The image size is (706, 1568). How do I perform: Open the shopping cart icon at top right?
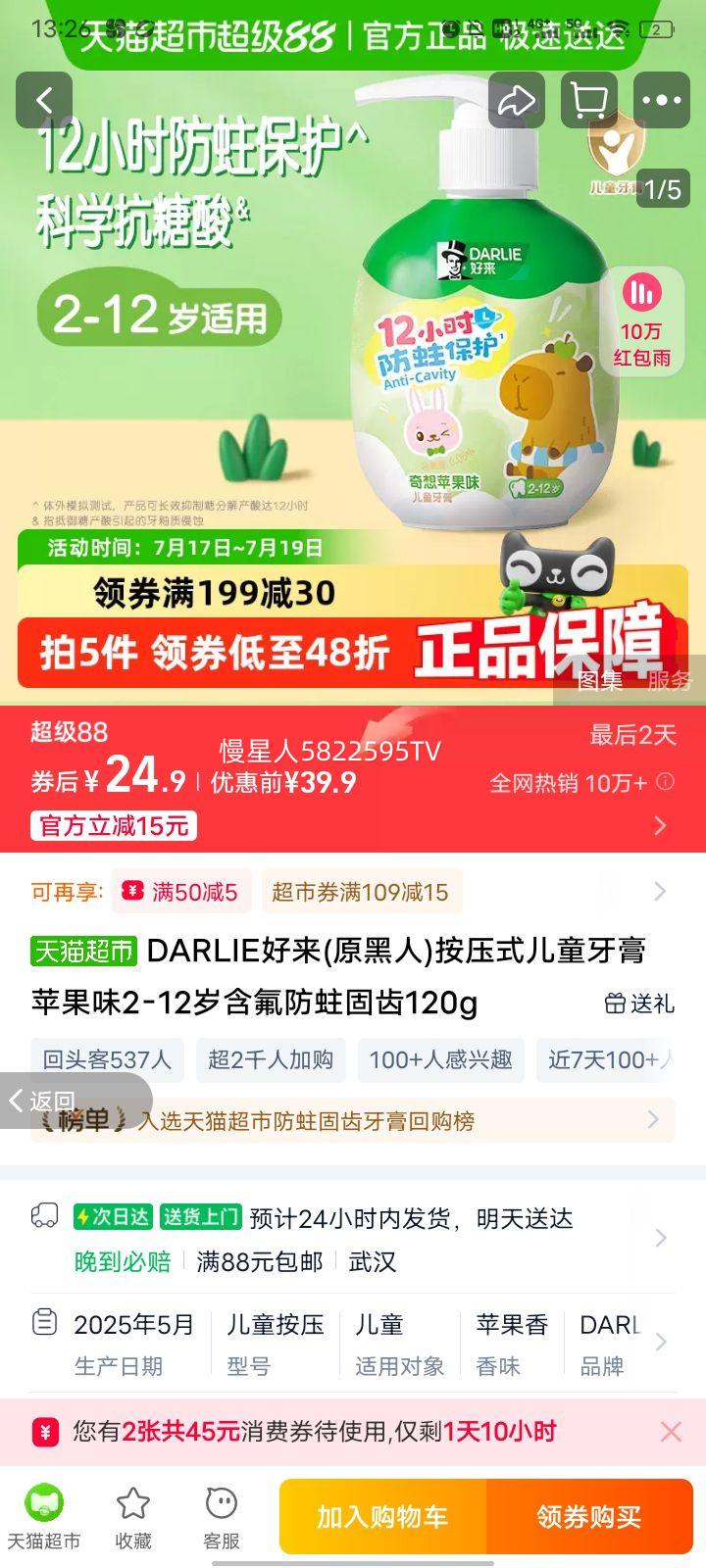pyautogui.click(x=588, y=100)
